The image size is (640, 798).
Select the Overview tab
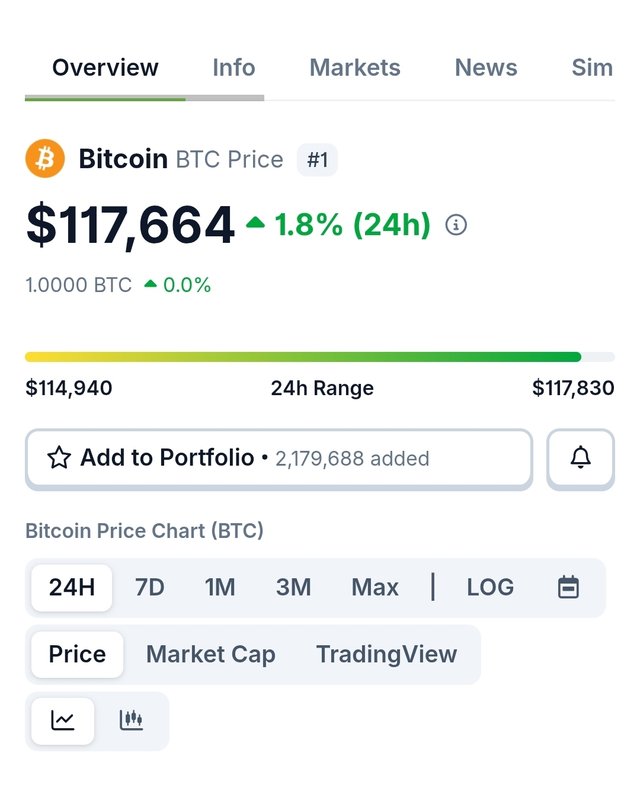(105, 68)
